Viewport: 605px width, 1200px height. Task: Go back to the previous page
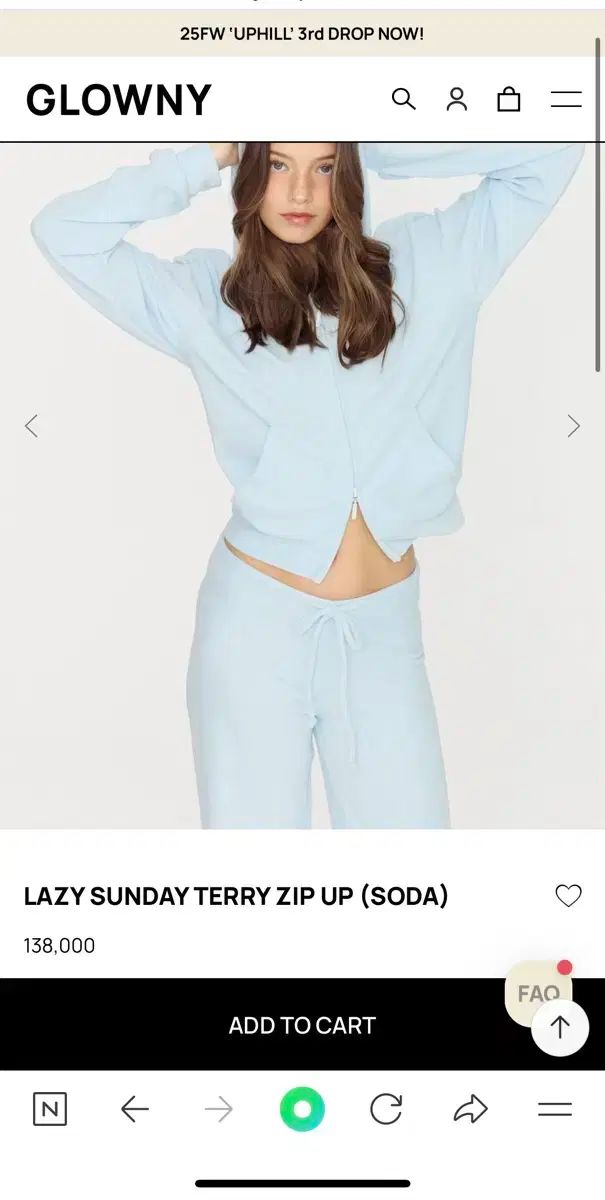click(134, 1109)
